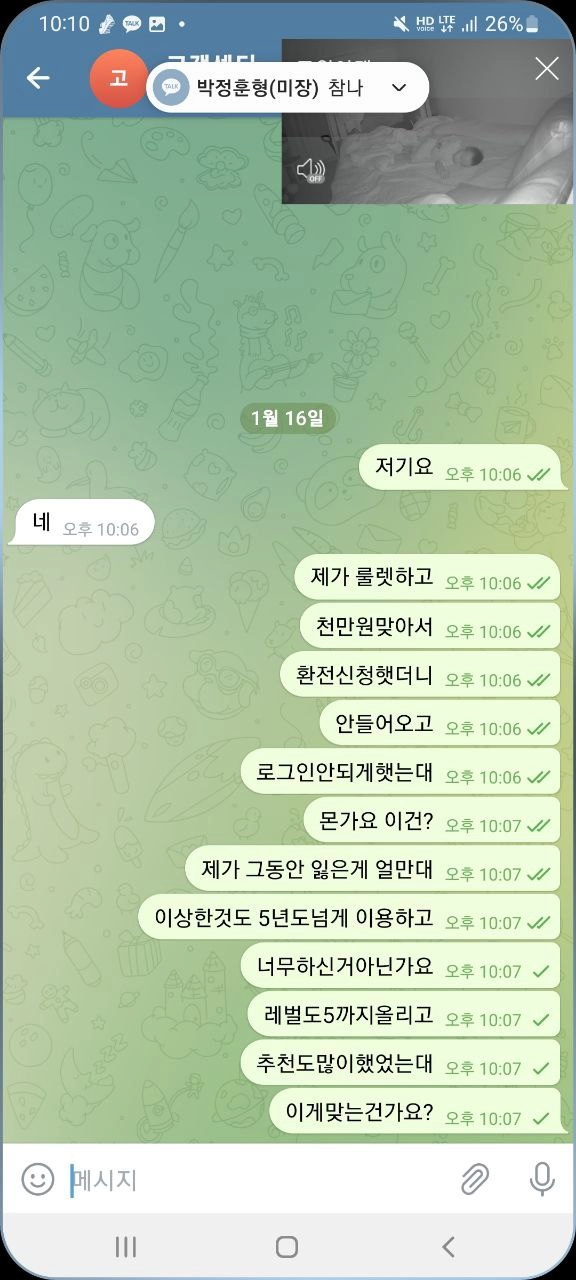This screenshot has height=1280, width=576.
Task: Go back using the header arrow
Action: pyautogui.click(x=38, y=78)
